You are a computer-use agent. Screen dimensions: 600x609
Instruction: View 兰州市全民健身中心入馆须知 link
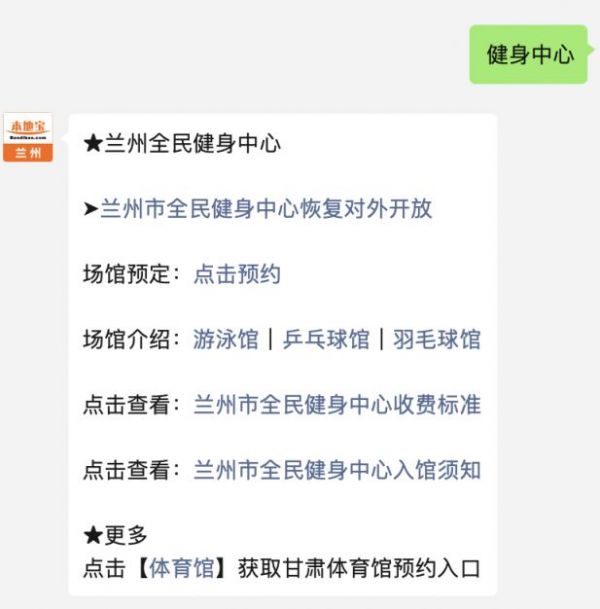pyautogui.click(x=337, y=470)
